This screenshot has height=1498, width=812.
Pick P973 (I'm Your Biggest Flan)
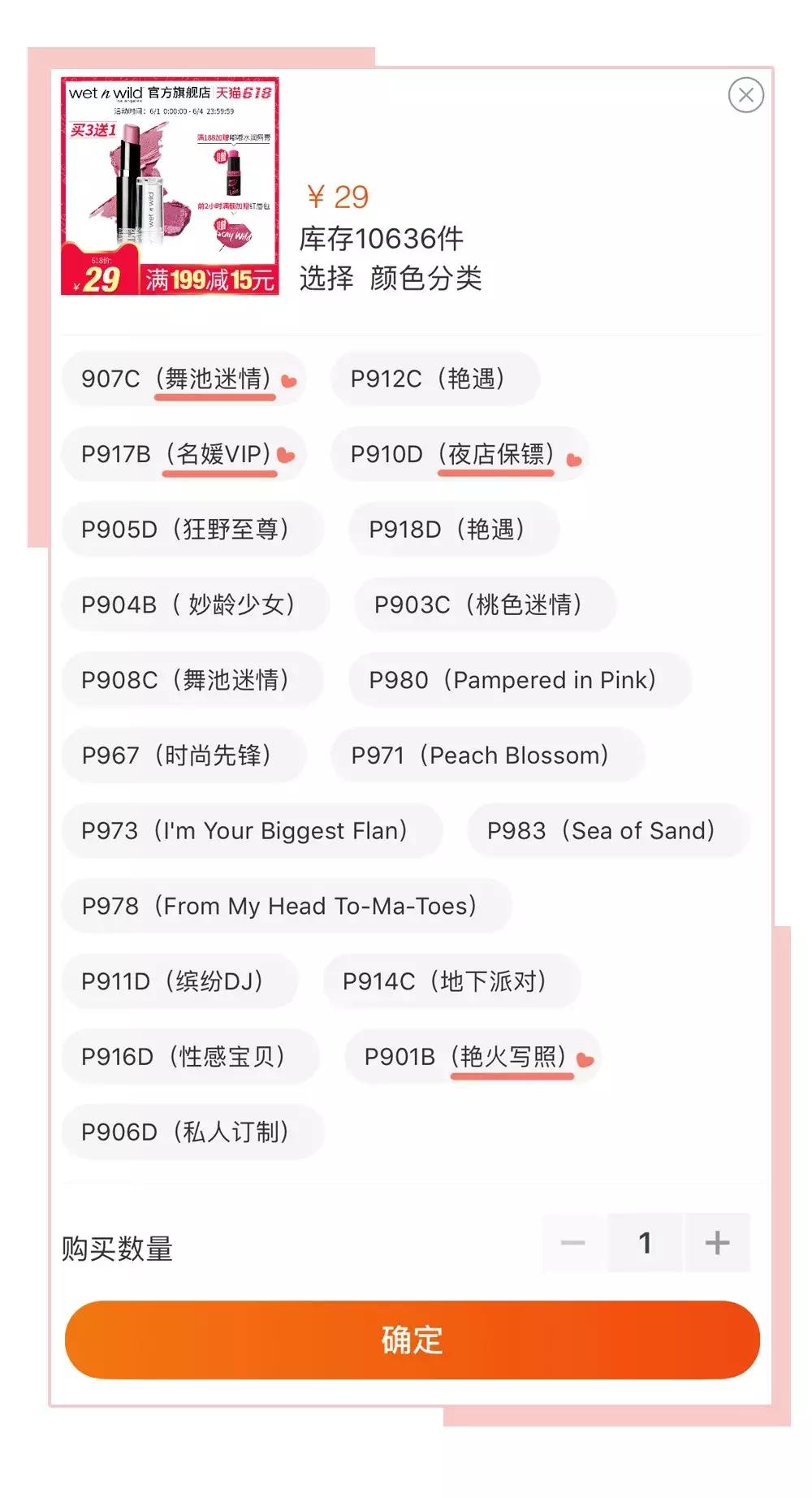pos(253,831)
